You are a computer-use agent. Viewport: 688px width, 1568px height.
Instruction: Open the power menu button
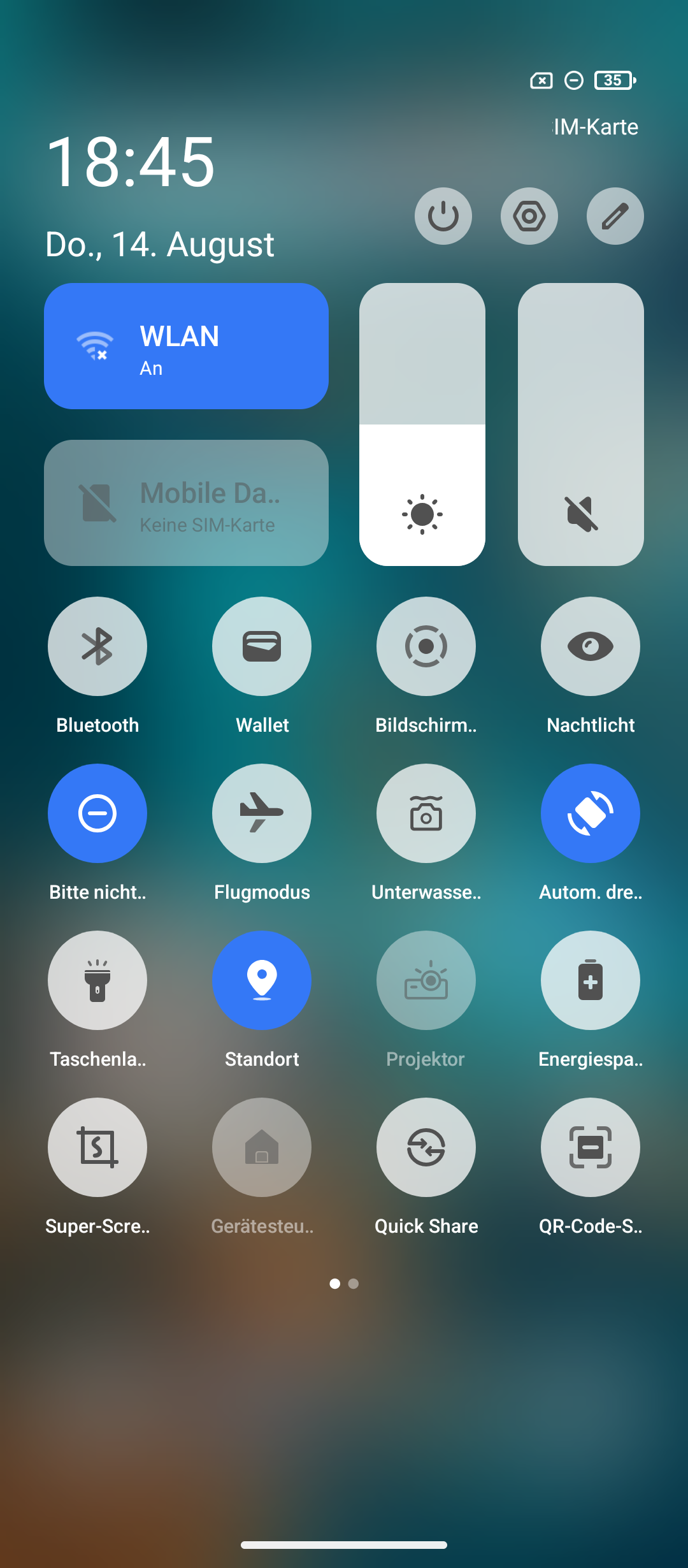tap(443, 216)
